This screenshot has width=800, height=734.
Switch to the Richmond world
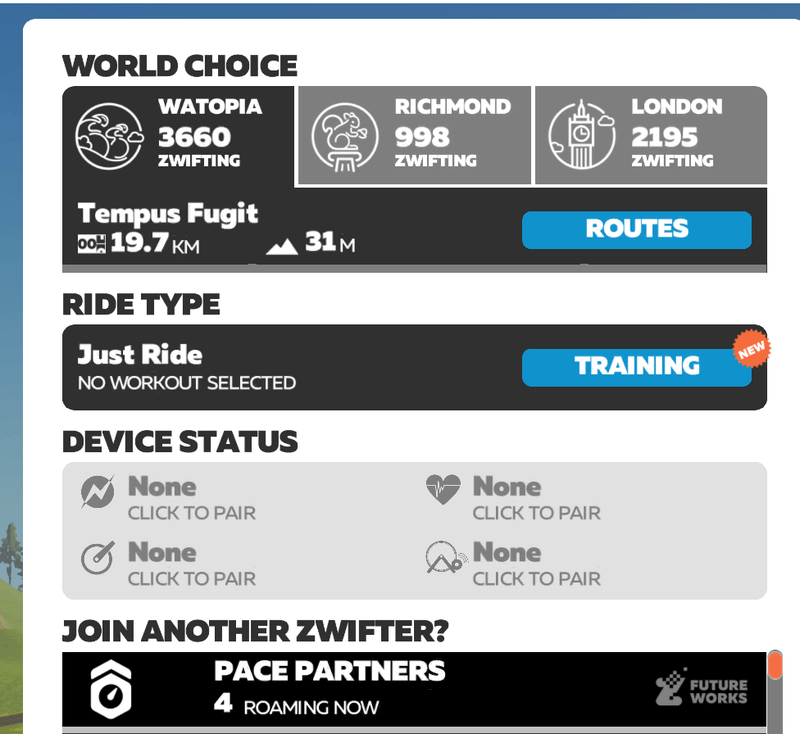click(x=414, y=135)
